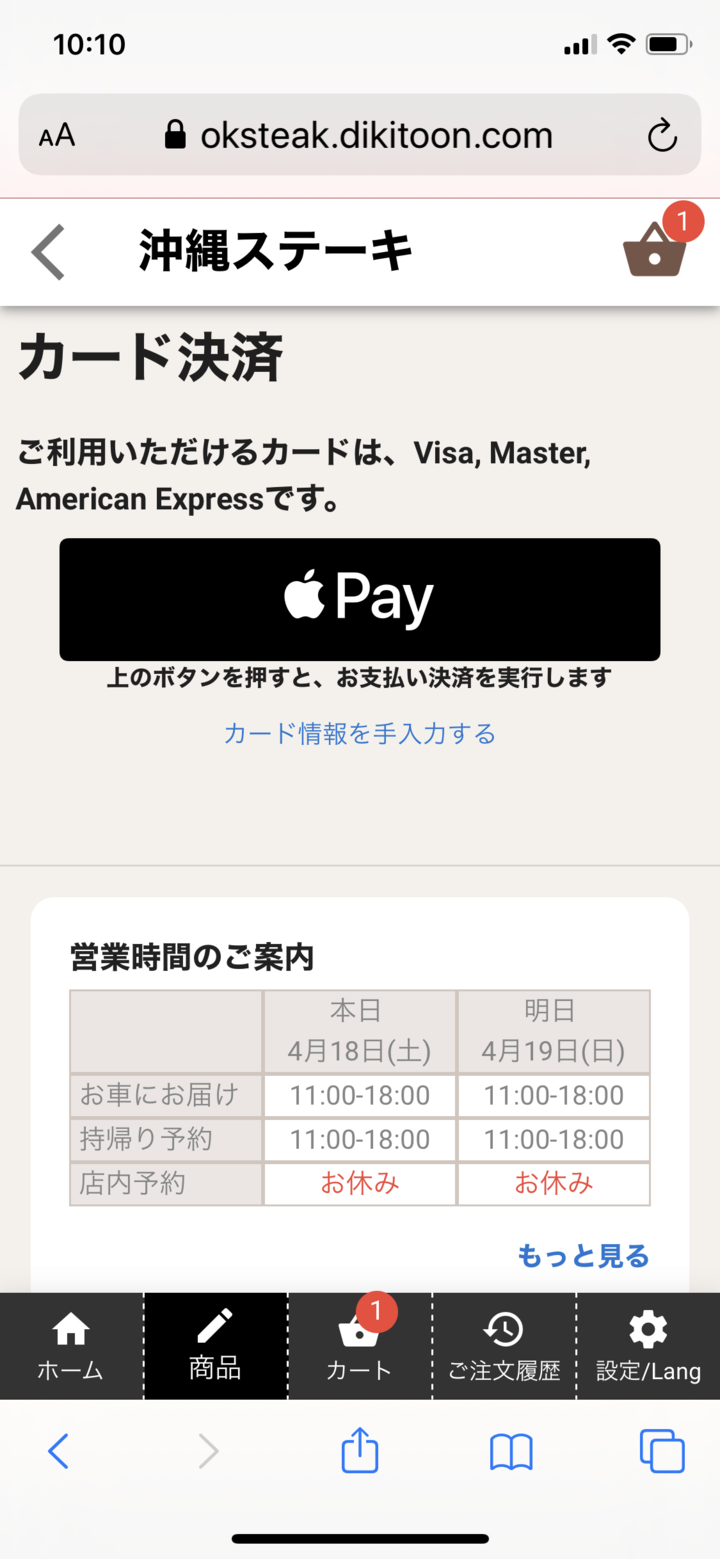Open Safari bookmarks
Screen dimensions: 720x1559
(x=511, y=1451)
